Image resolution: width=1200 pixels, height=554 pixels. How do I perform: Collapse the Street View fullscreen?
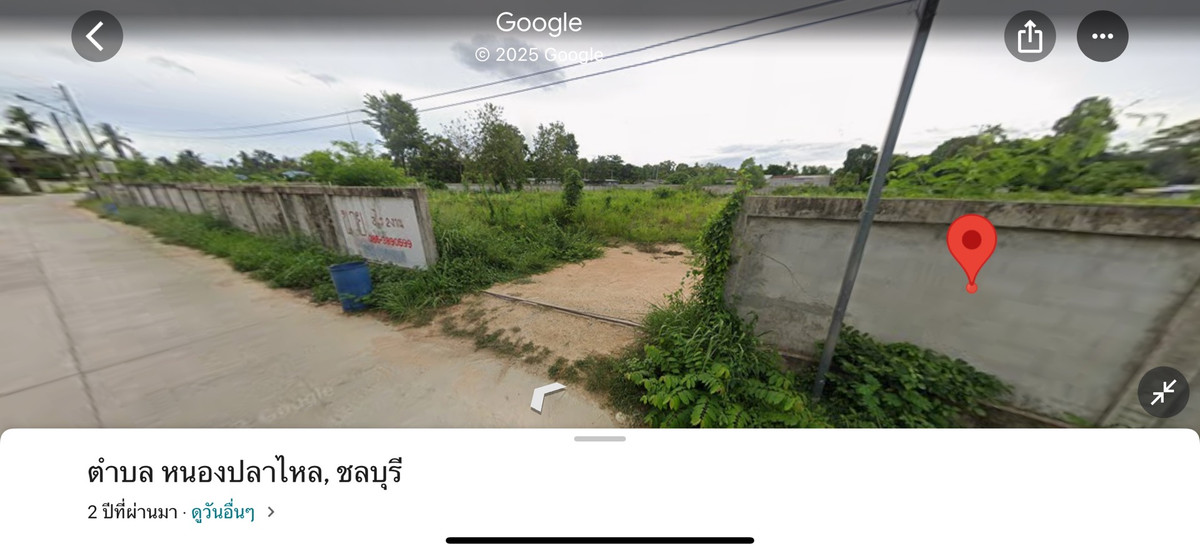click(1163, 392)
